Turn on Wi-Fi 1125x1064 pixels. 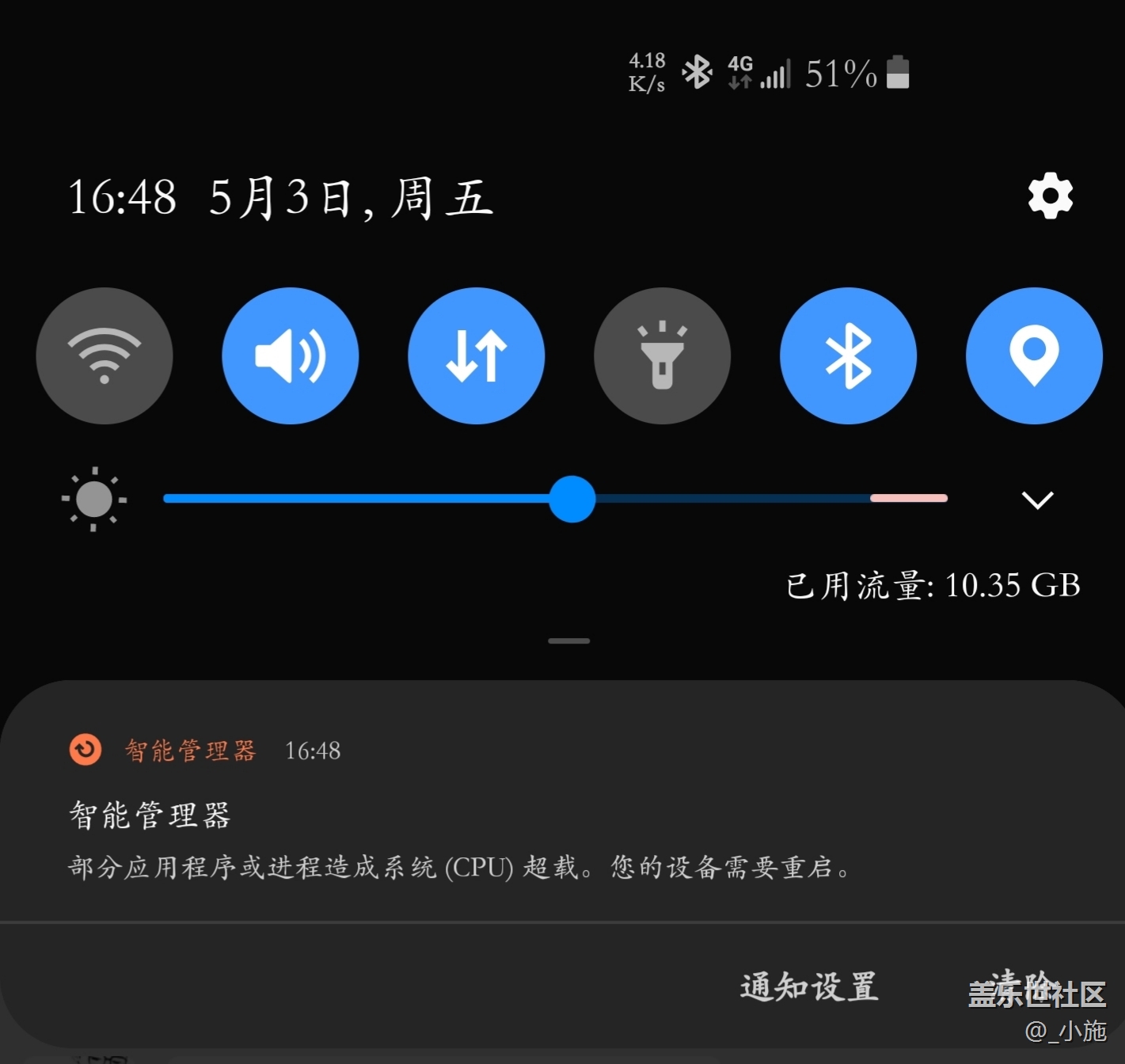tap(105, 355)
